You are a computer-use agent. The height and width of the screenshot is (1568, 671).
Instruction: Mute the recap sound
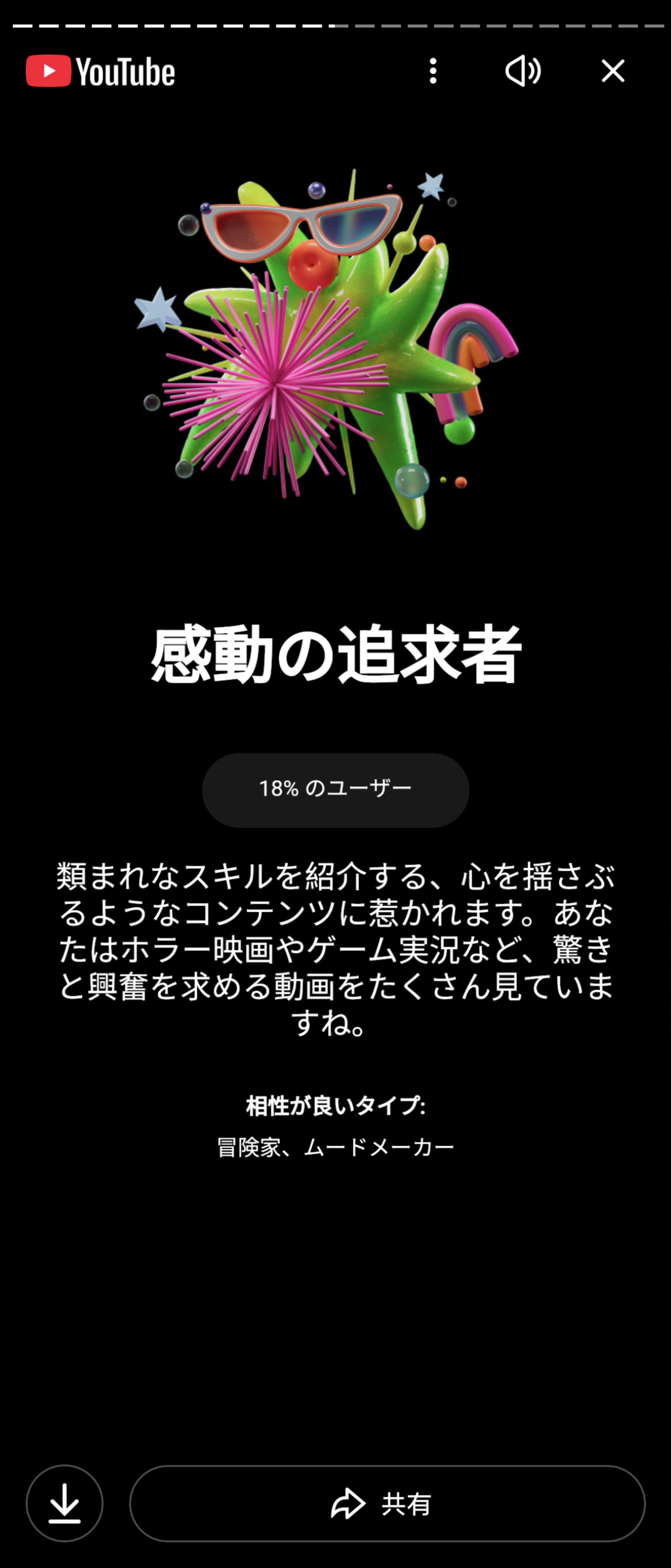tap(522, 71)
